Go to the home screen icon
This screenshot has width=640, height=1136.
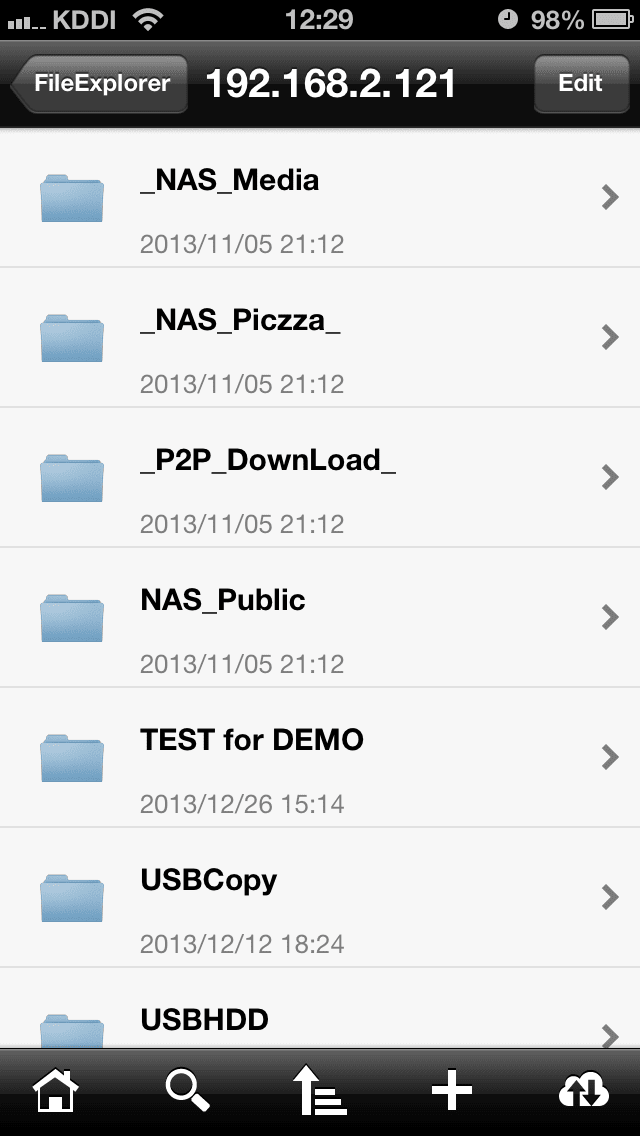coord(56,1090)
